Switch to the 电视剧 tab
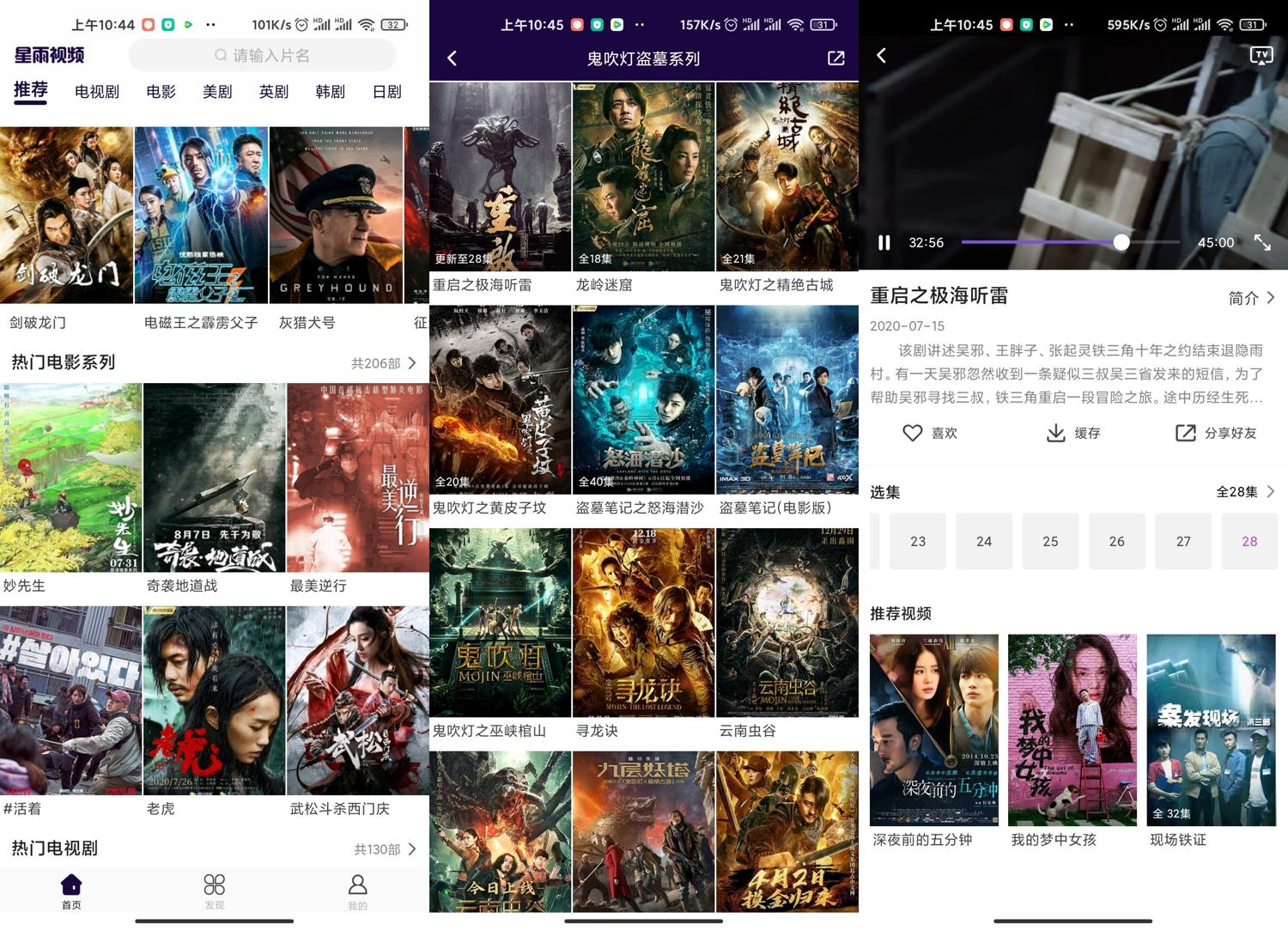 click(97, 91)
